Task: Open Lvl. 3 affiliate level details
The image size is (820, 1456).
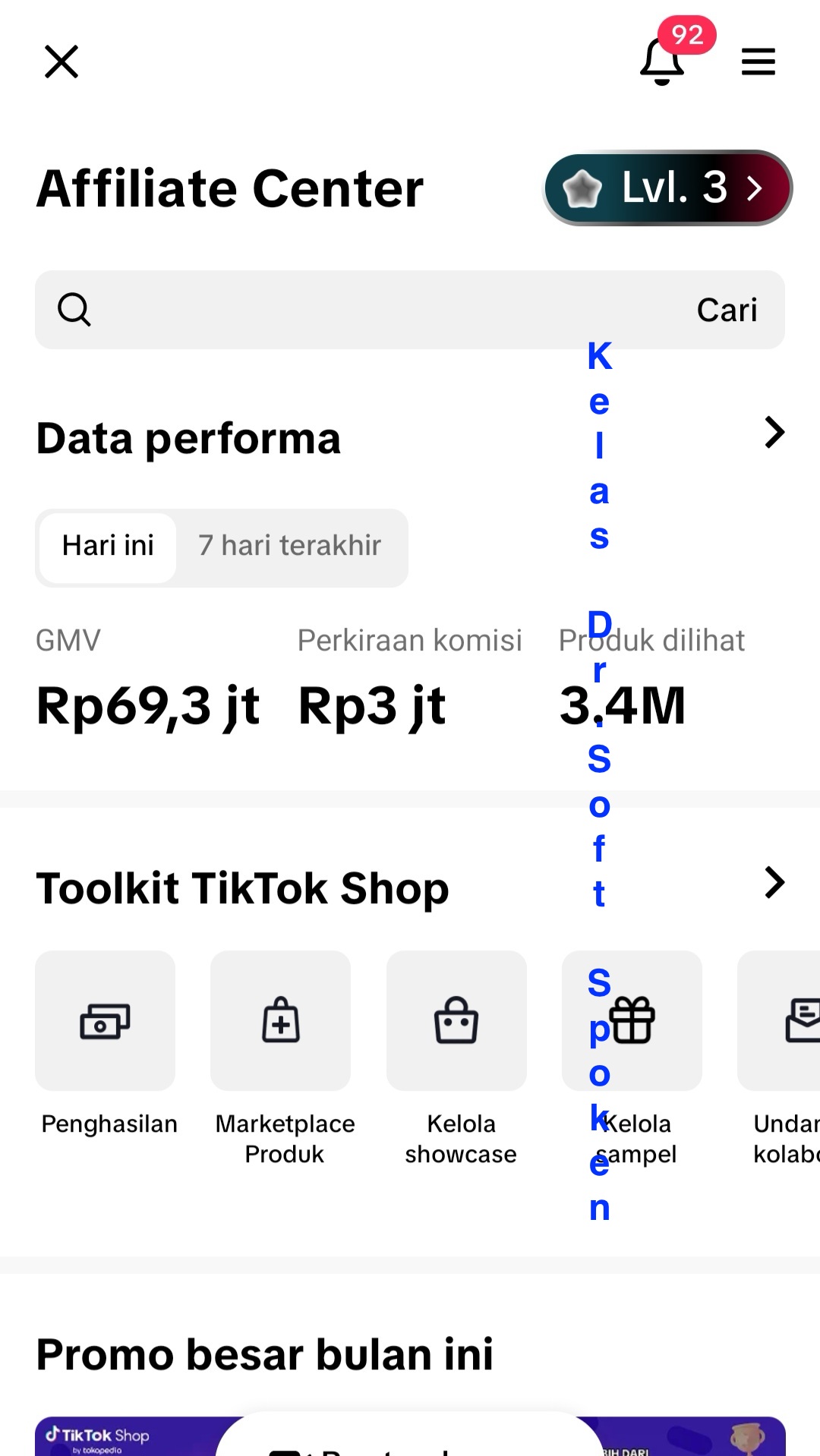Action: (667, 188)
